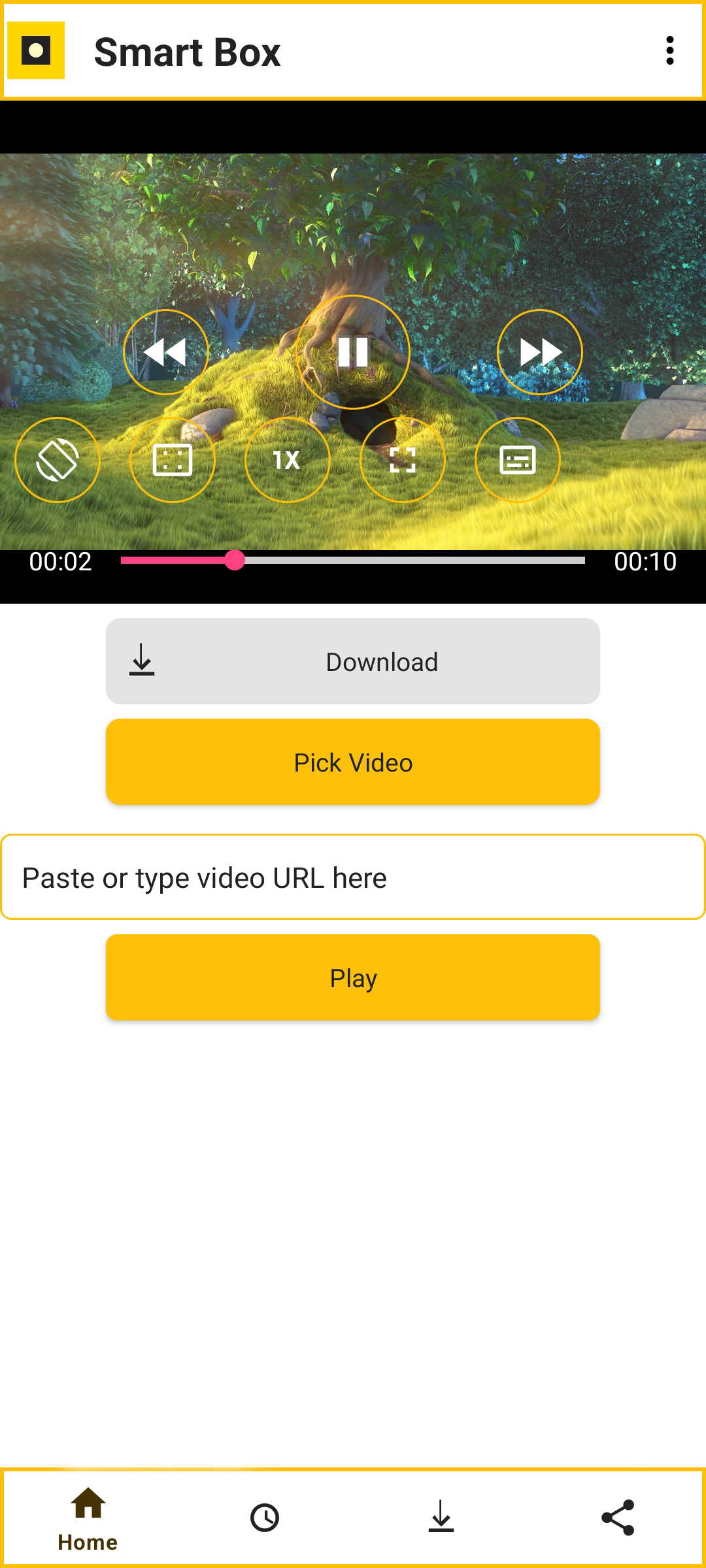Rewind the video
The width and height of the screenshot is (706, 1568).
166,352
